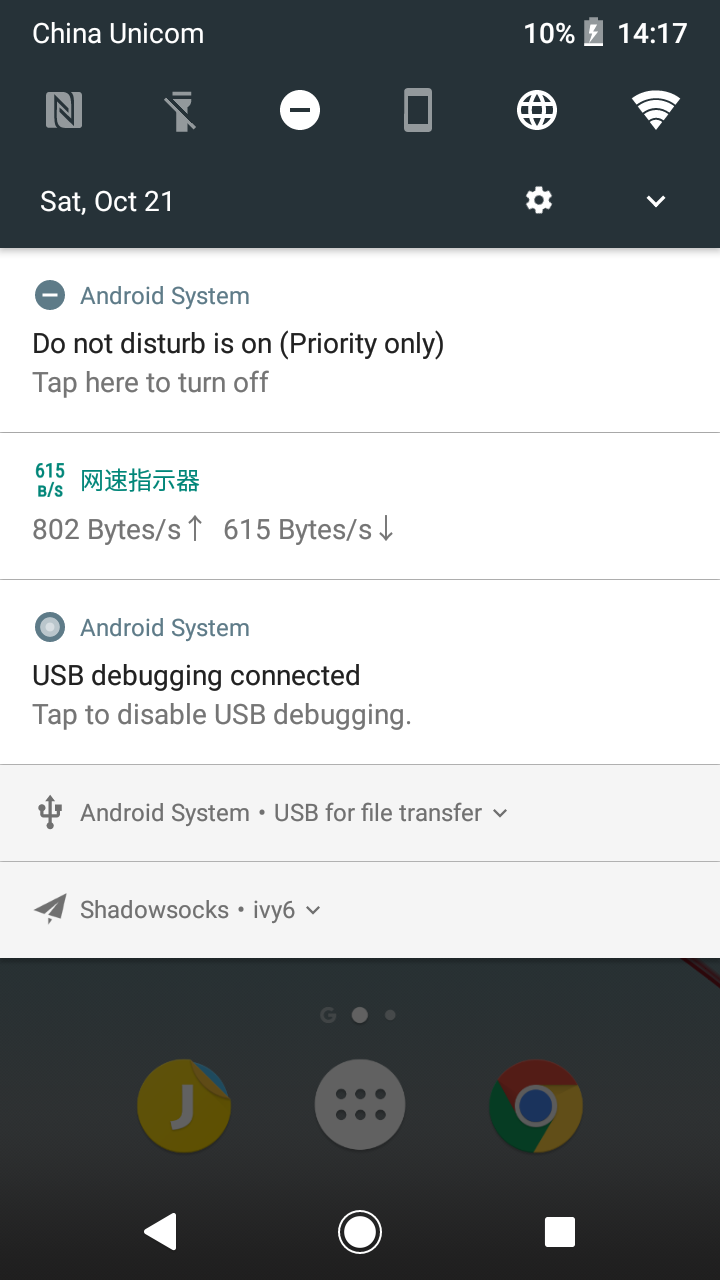Image resolution: width=720 pixels, height=1280 pixels.
Task: Expand the quick settings panel
Action: click(x=655, y=200)
